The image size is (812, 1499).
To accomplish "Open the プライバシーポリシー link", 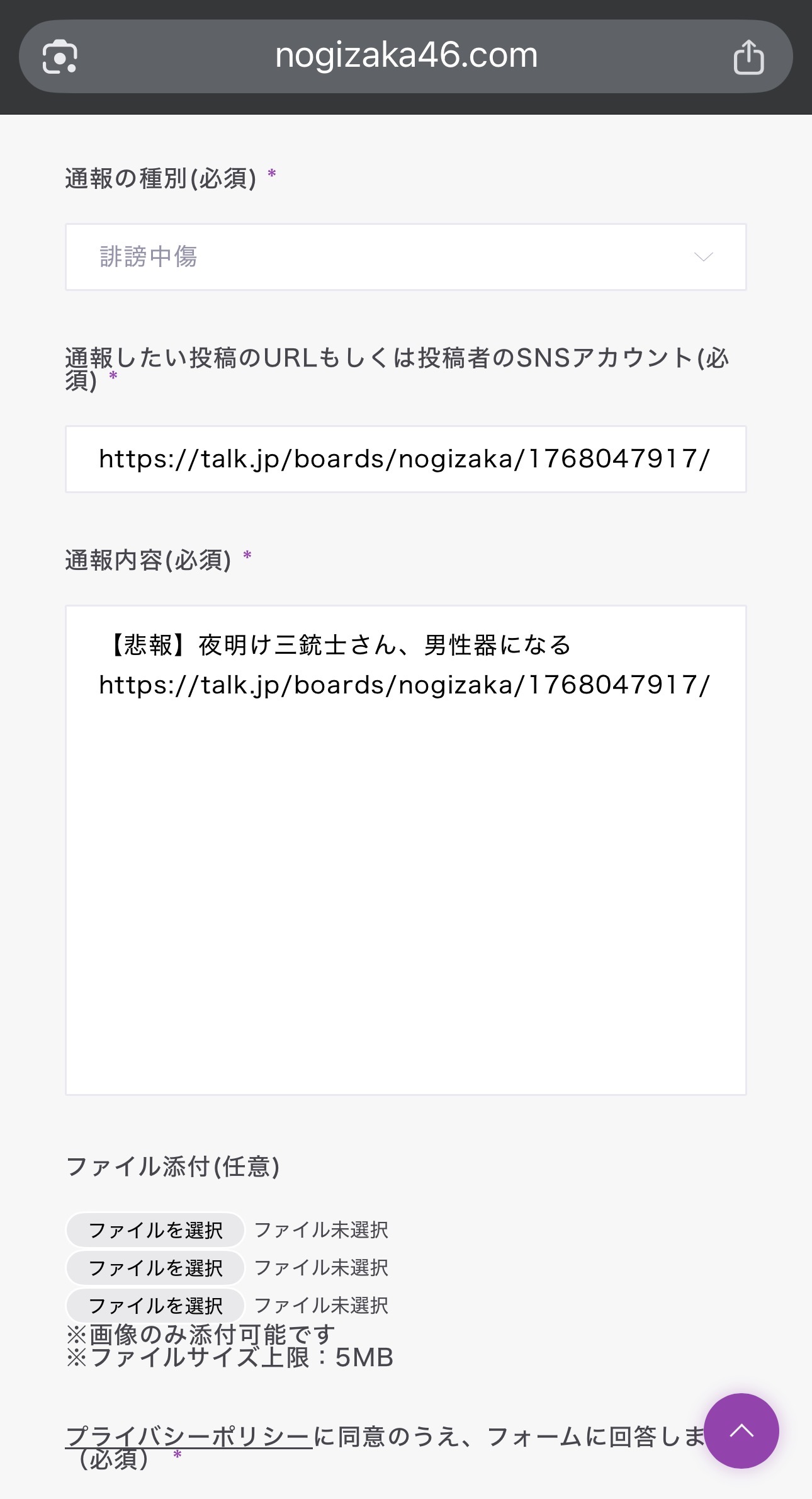I will click(x=189, y=1436).
